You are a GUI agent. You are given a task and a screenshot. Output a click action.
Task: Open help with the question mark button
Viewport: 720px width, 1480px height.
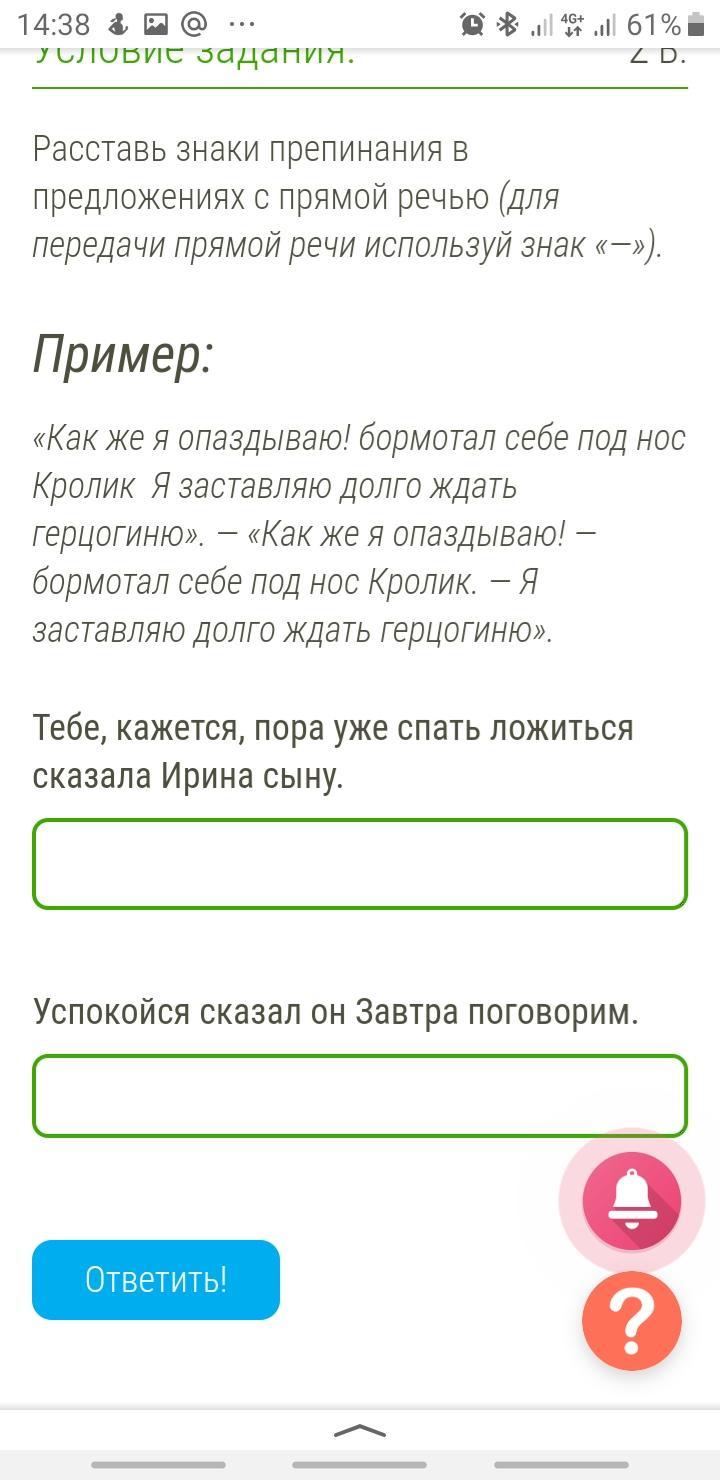click(632, 1321)
